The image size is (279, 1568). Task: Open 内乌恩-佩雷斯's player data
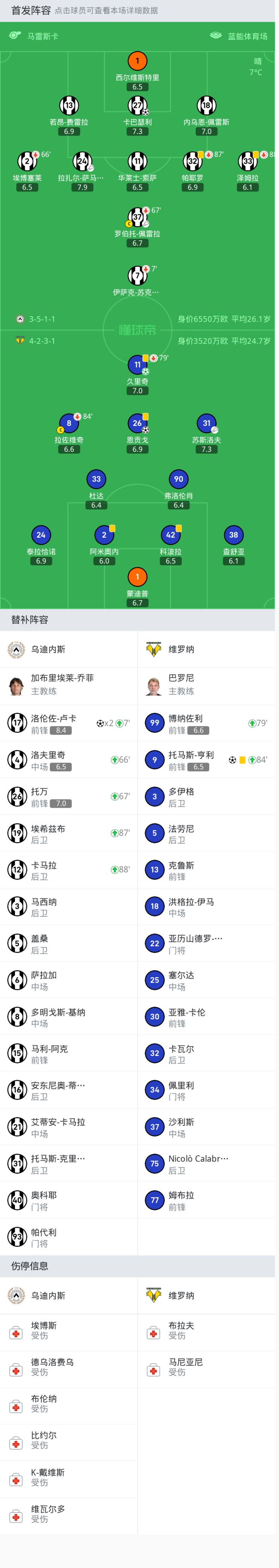[207, 106]
